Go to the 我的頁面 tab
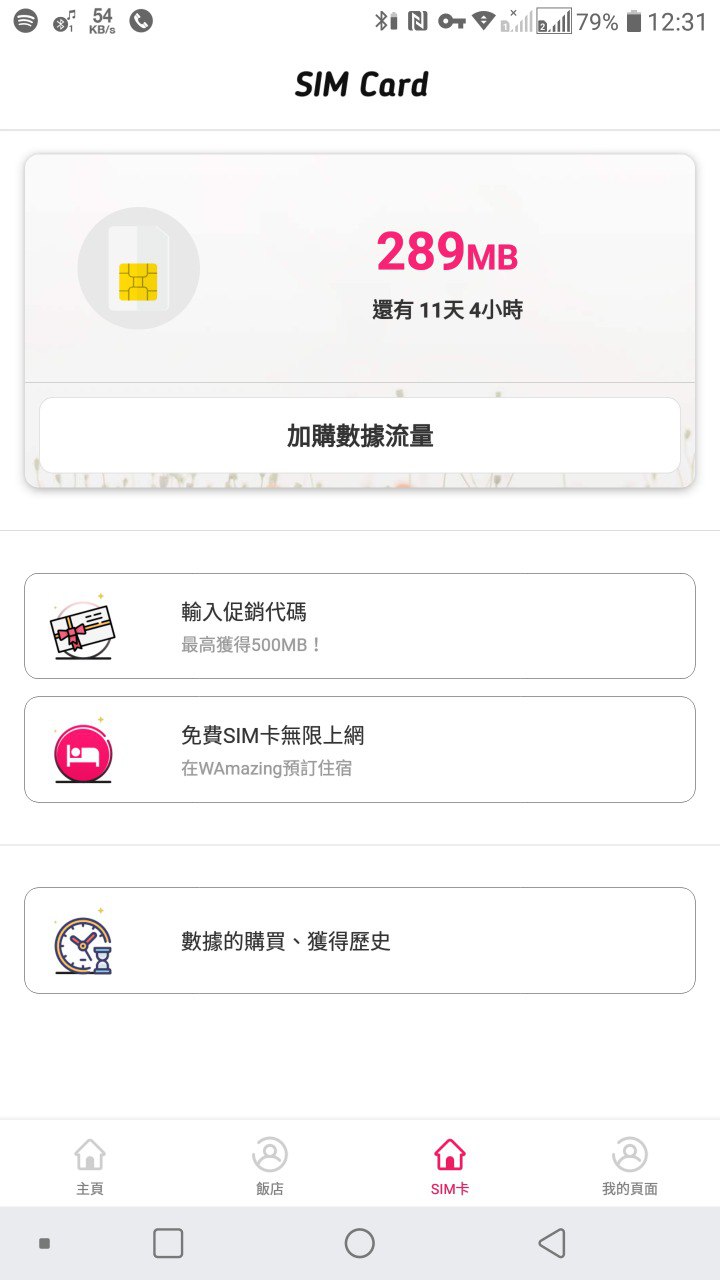 coord(630,1167)
